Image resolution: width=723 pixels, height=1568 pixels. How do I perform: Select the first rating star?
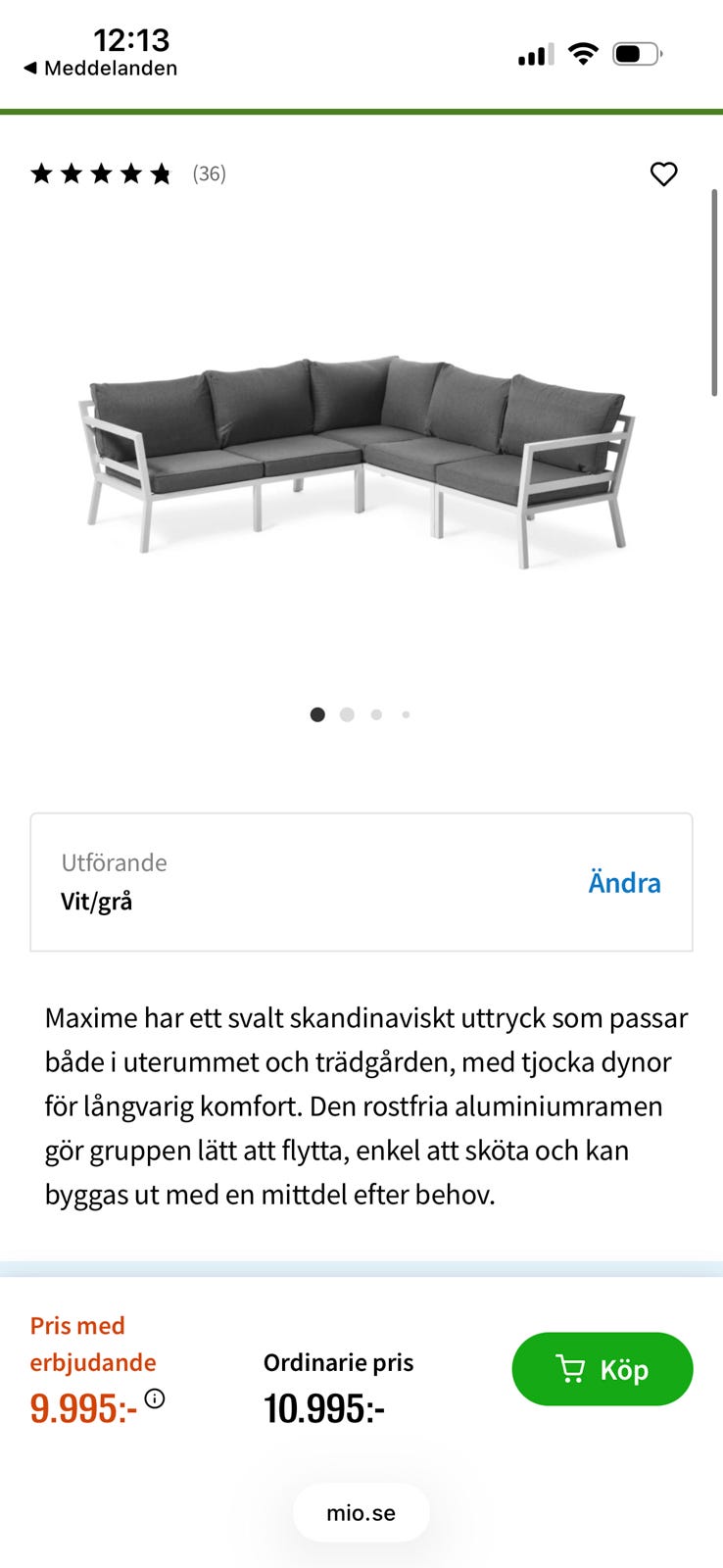point(41,172)
